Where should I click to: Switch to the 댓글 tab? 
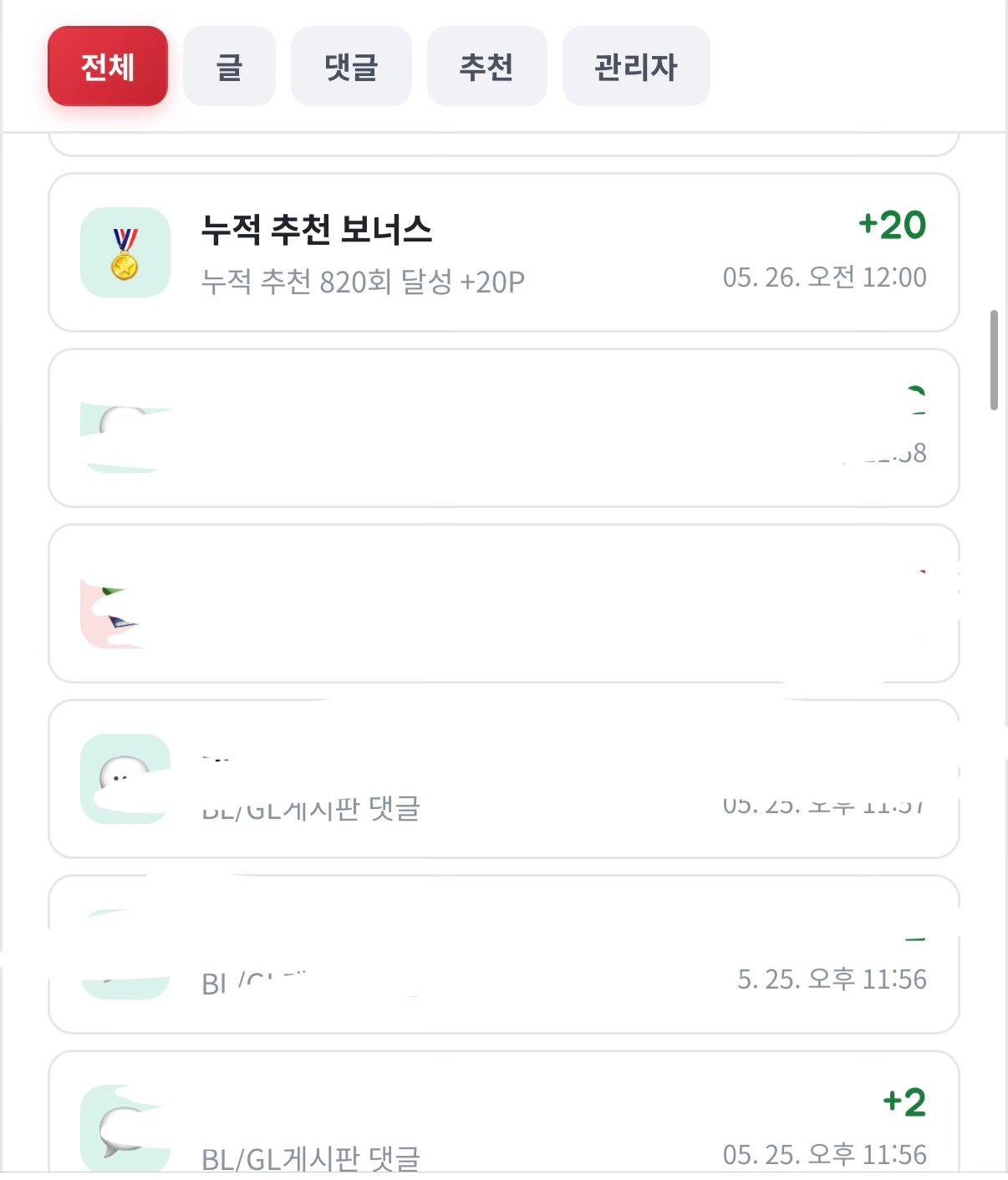tap(351, 66)
